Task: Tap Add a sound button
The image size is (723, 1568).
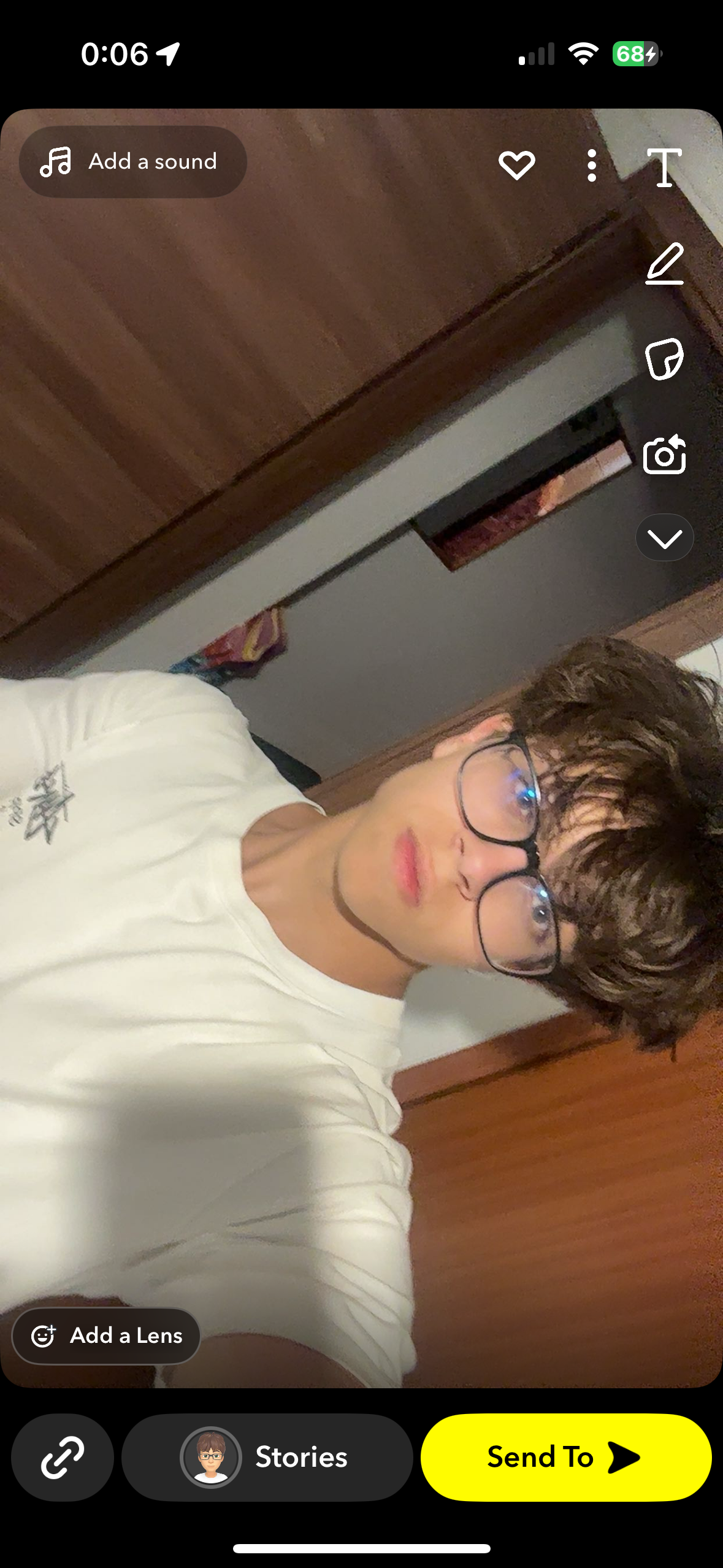Action: click(132, 162)
